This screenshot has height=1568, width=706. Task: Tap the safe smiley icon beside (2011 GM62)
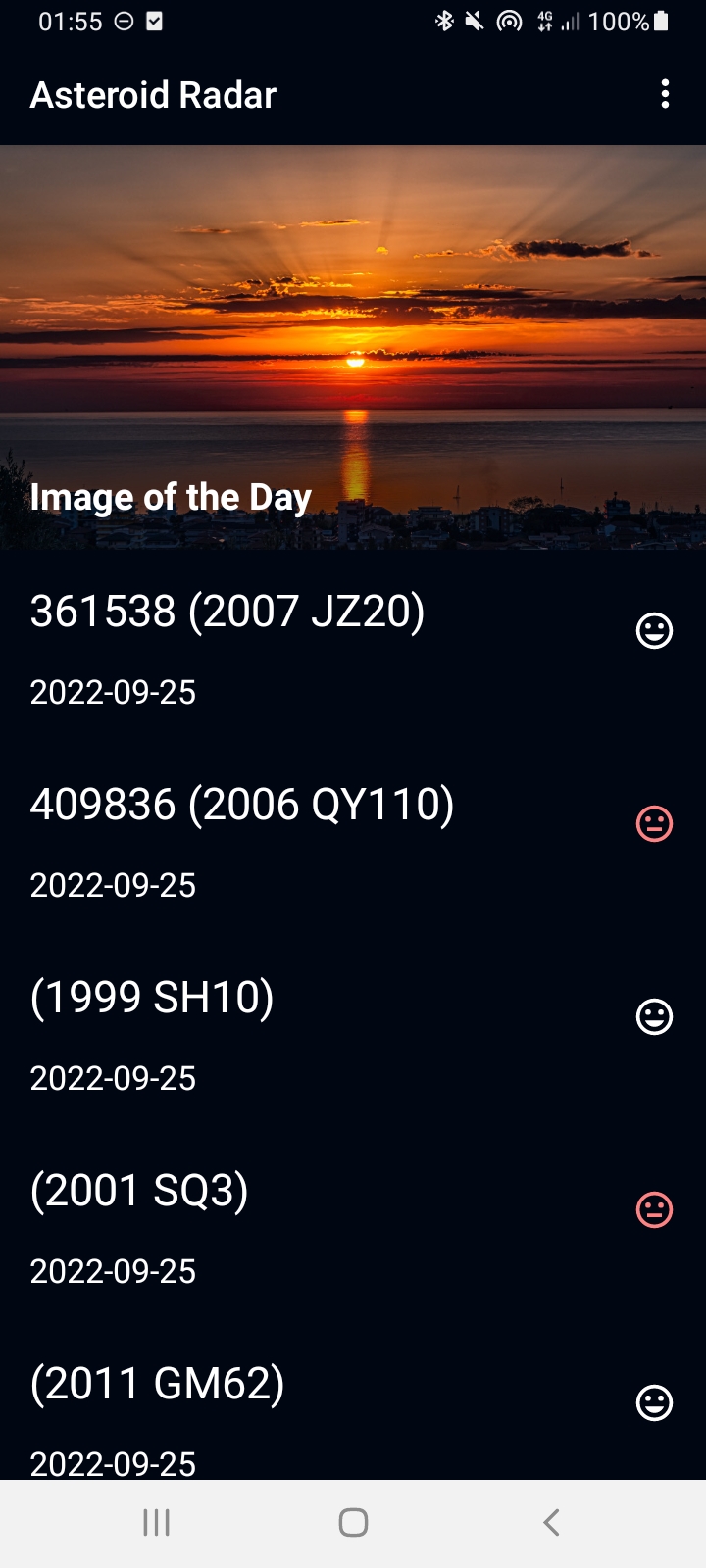(654, 1402)
